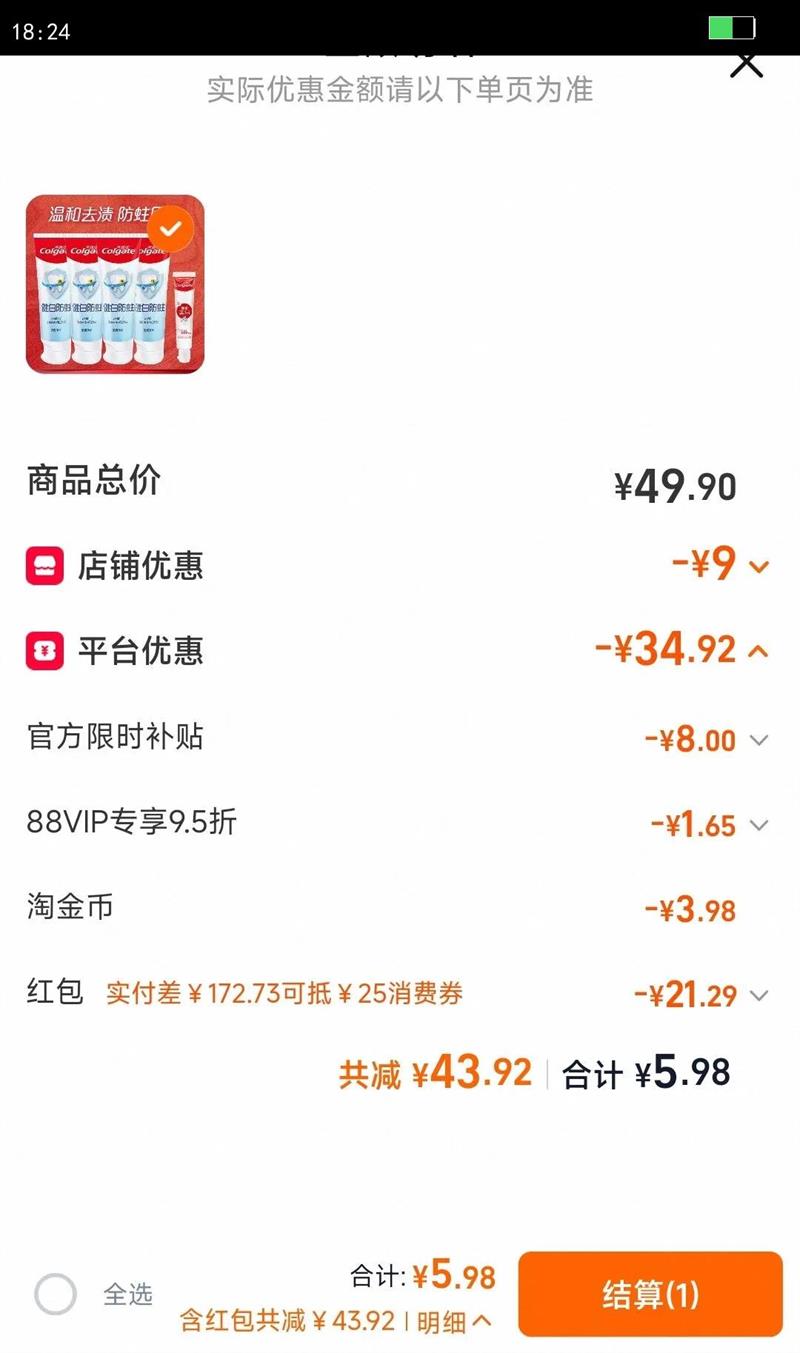Uncheck the Colgate toothpaste item
The image size is (800, 1353).
172,230
